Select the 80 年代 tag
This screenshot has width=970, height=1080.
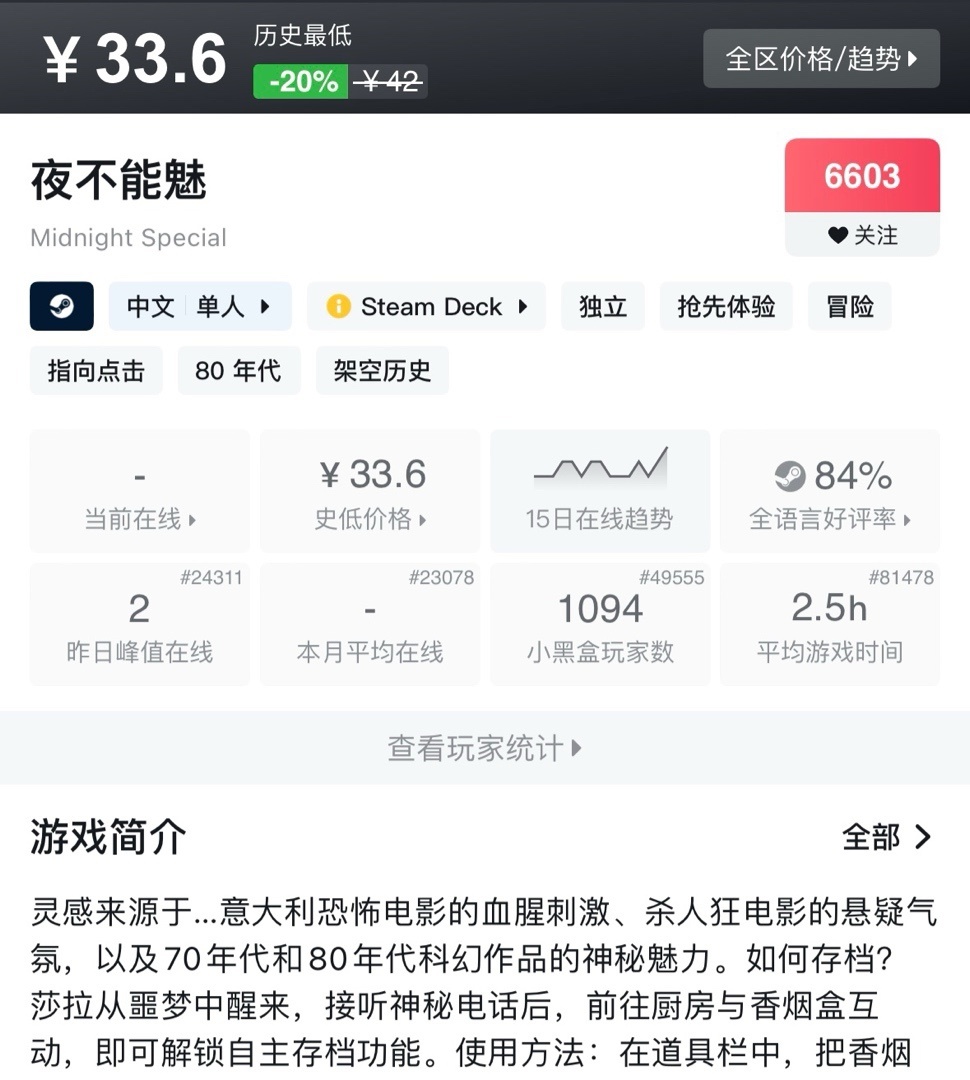point(238,371)
